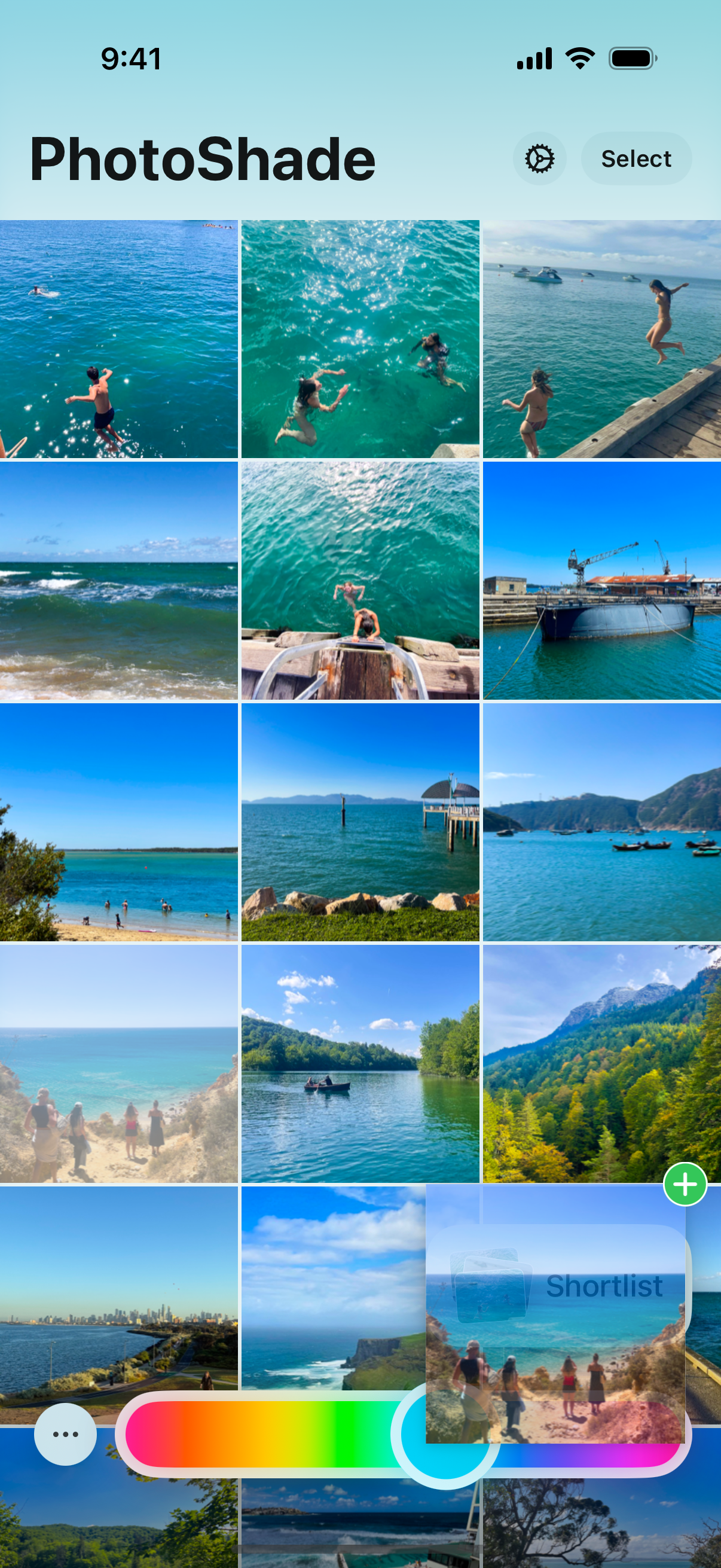Open photo of coastal cliffs under clouds
This screenshot has height=1568, width=721.
coord(333,1288)
